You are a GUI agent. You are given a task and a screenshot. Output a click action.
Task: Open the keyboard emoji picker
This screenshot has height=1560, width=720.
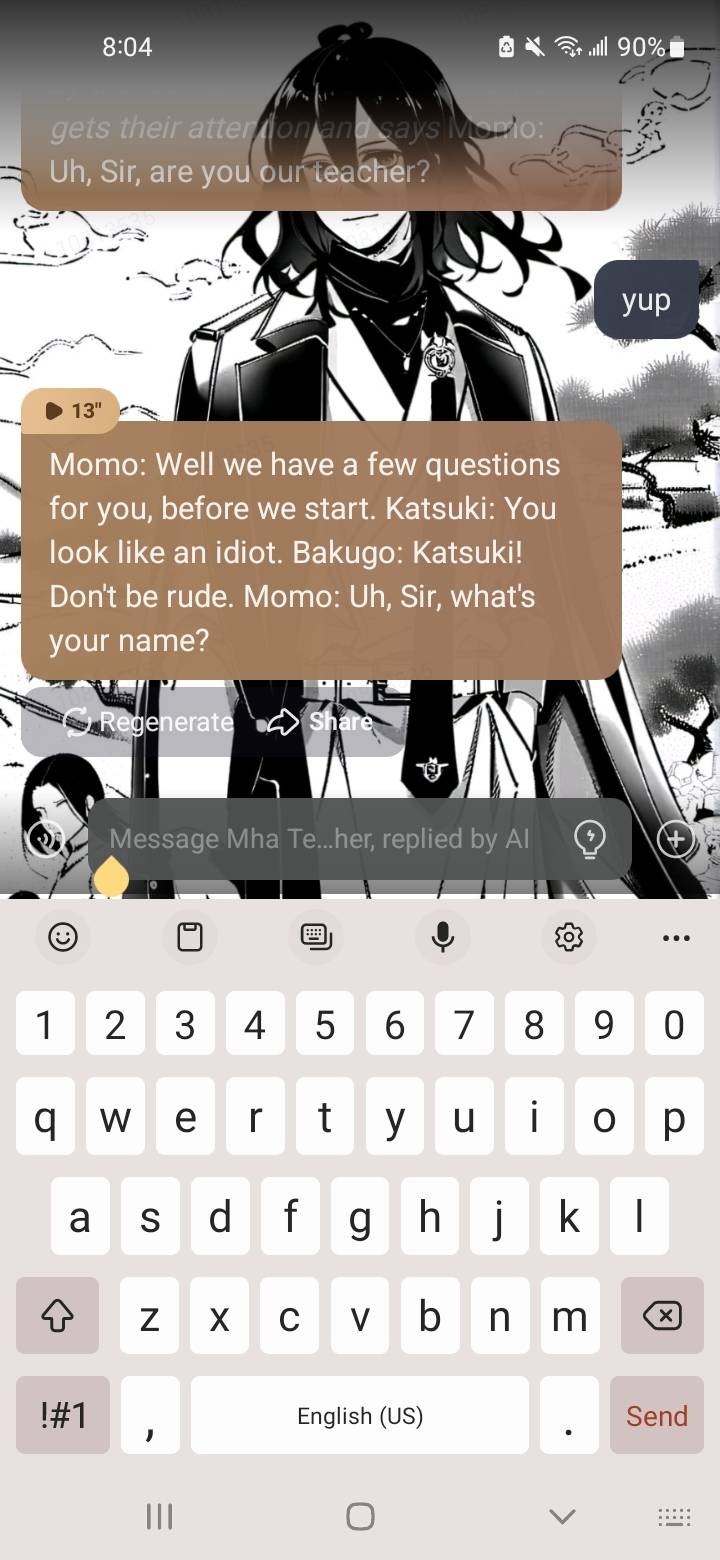point(63,937)
